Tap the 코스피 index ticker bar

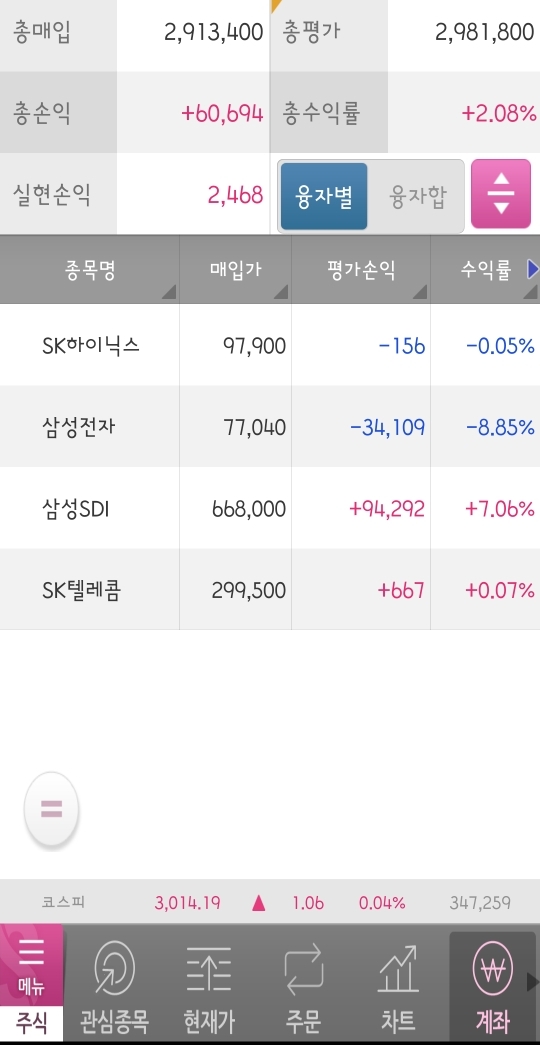(270, 903)
